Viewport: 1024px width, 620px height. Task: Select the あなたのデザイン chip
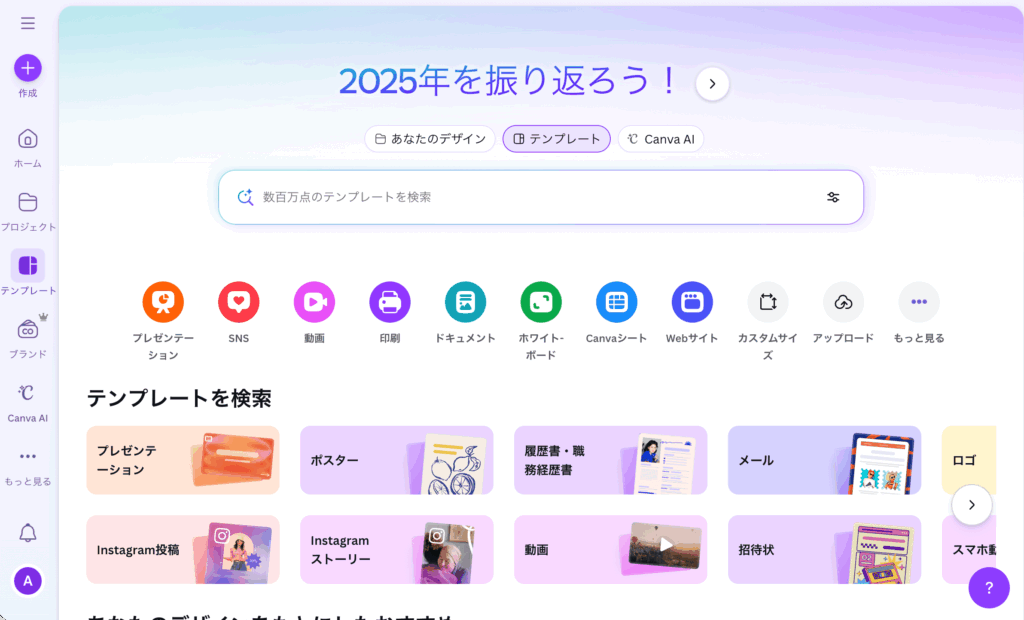tap(430, 139)
